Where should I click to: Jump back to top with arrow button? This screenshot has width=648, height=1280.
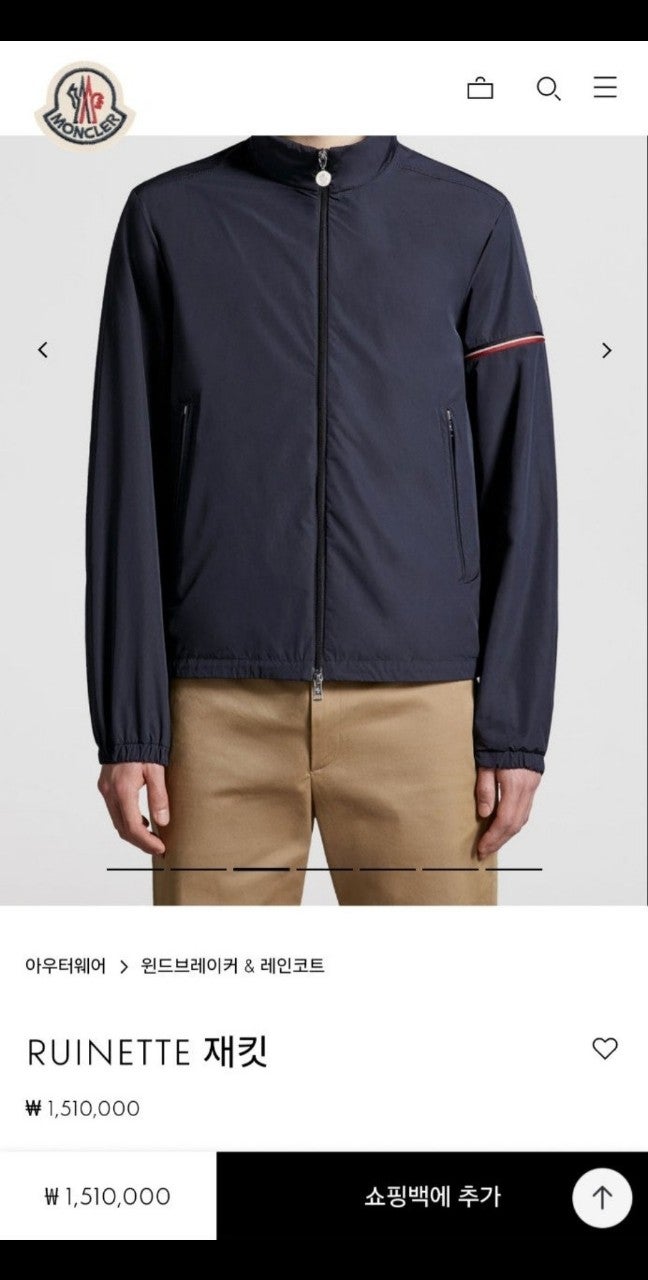(x=602, y=1198)
